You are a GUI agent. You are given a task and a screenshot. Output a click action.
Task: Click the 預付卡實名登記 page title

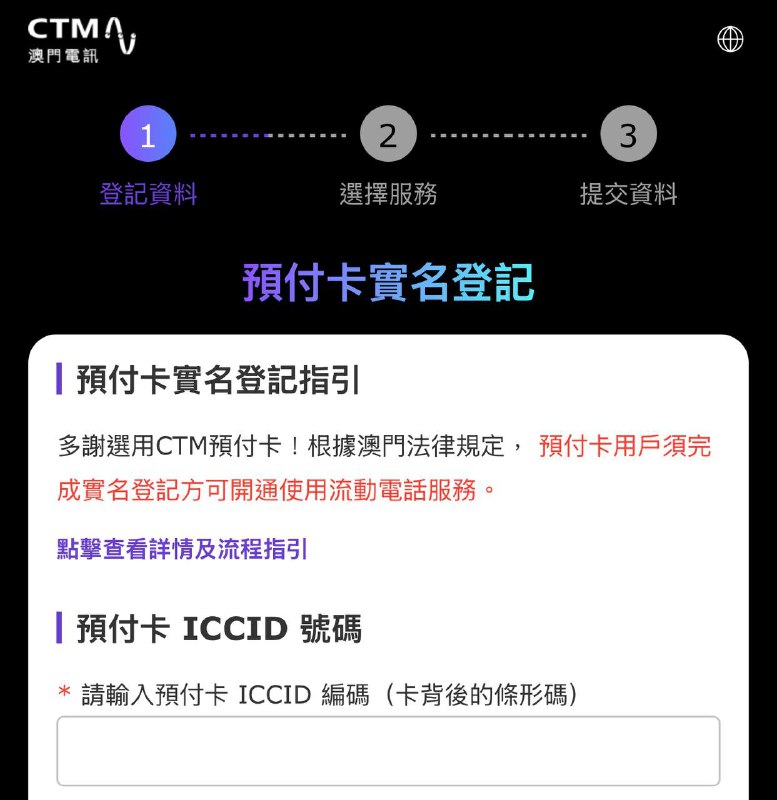click(x=388, y=281)
